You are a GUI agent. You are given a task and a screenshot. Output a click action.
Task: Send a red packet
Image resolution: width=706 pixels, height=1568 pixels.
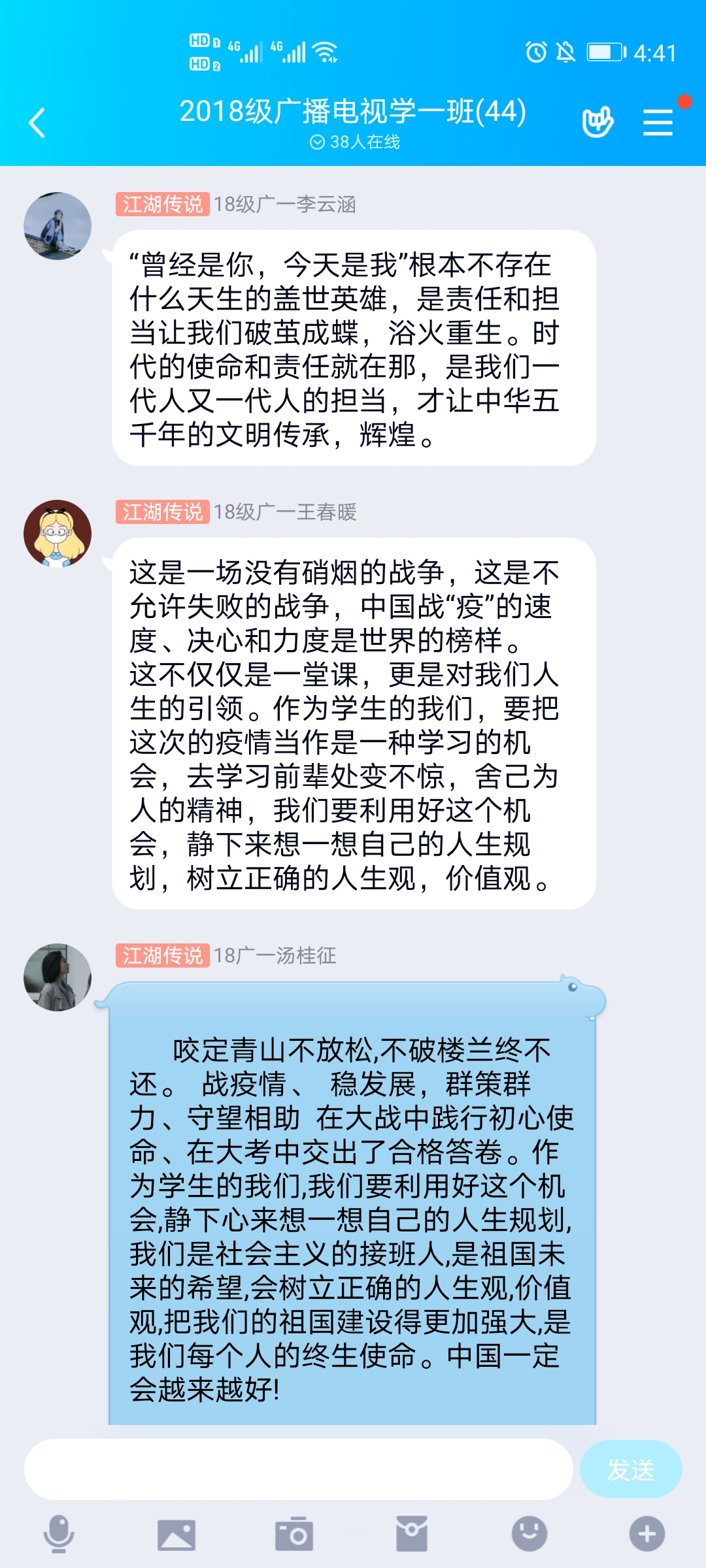(412, 1534)
